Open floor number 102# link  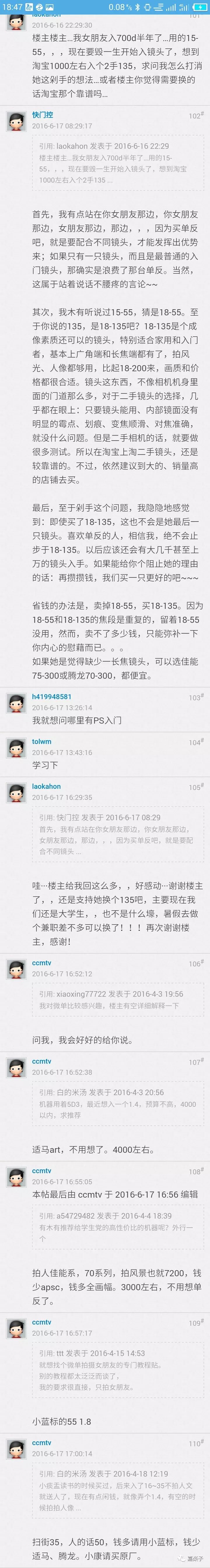tap(195, 116)
